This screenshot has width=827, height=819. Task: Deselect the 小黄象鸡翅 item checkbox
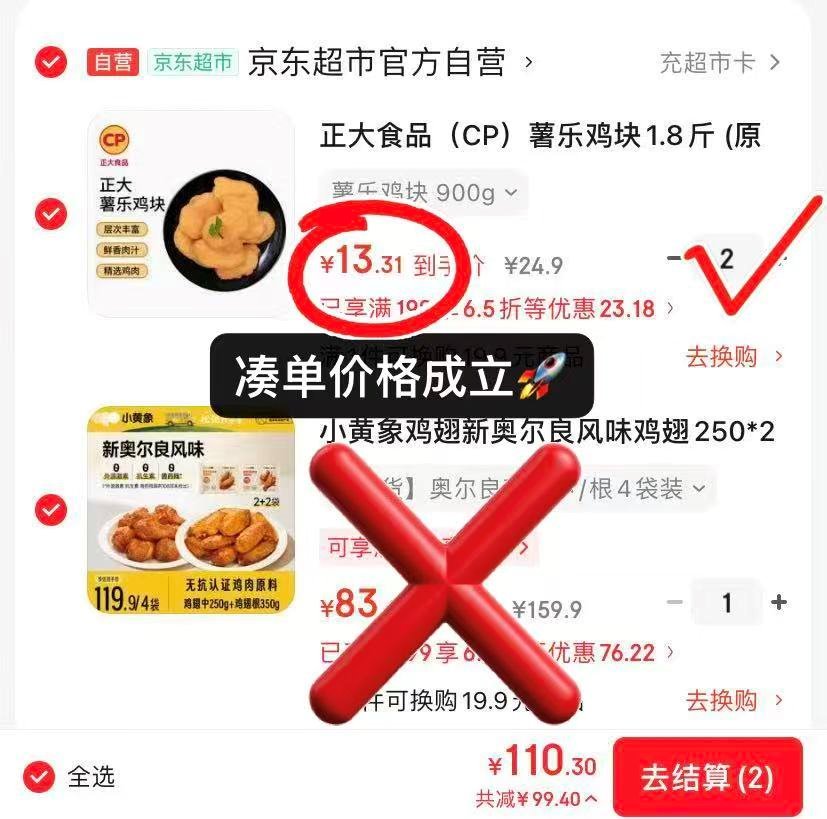pos(50,510)
